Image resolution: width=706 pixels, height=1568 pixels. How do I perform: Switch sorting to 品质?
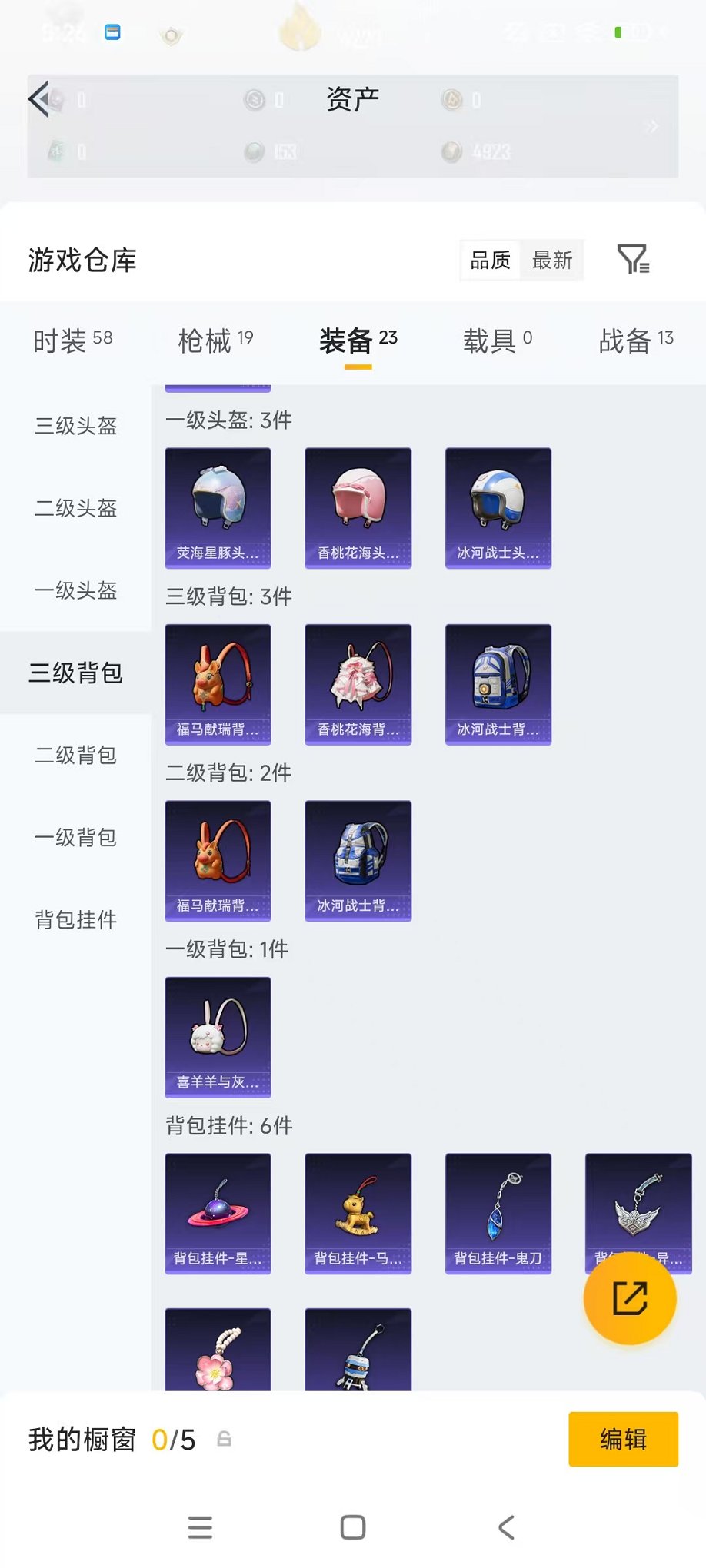click(x=489, y=261)
